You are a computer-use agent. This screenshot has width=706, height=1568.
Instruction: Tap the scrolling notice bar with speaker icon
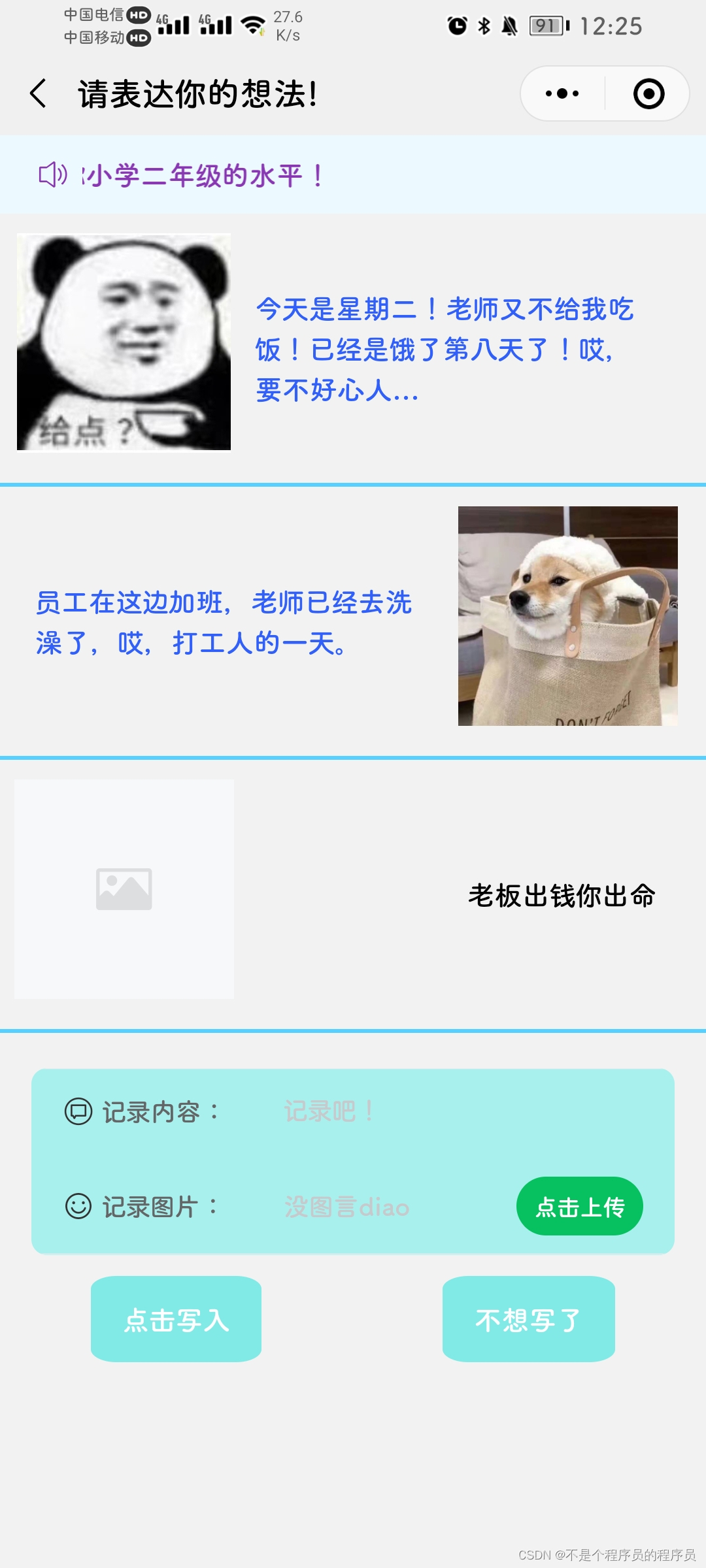pos(353,175)
